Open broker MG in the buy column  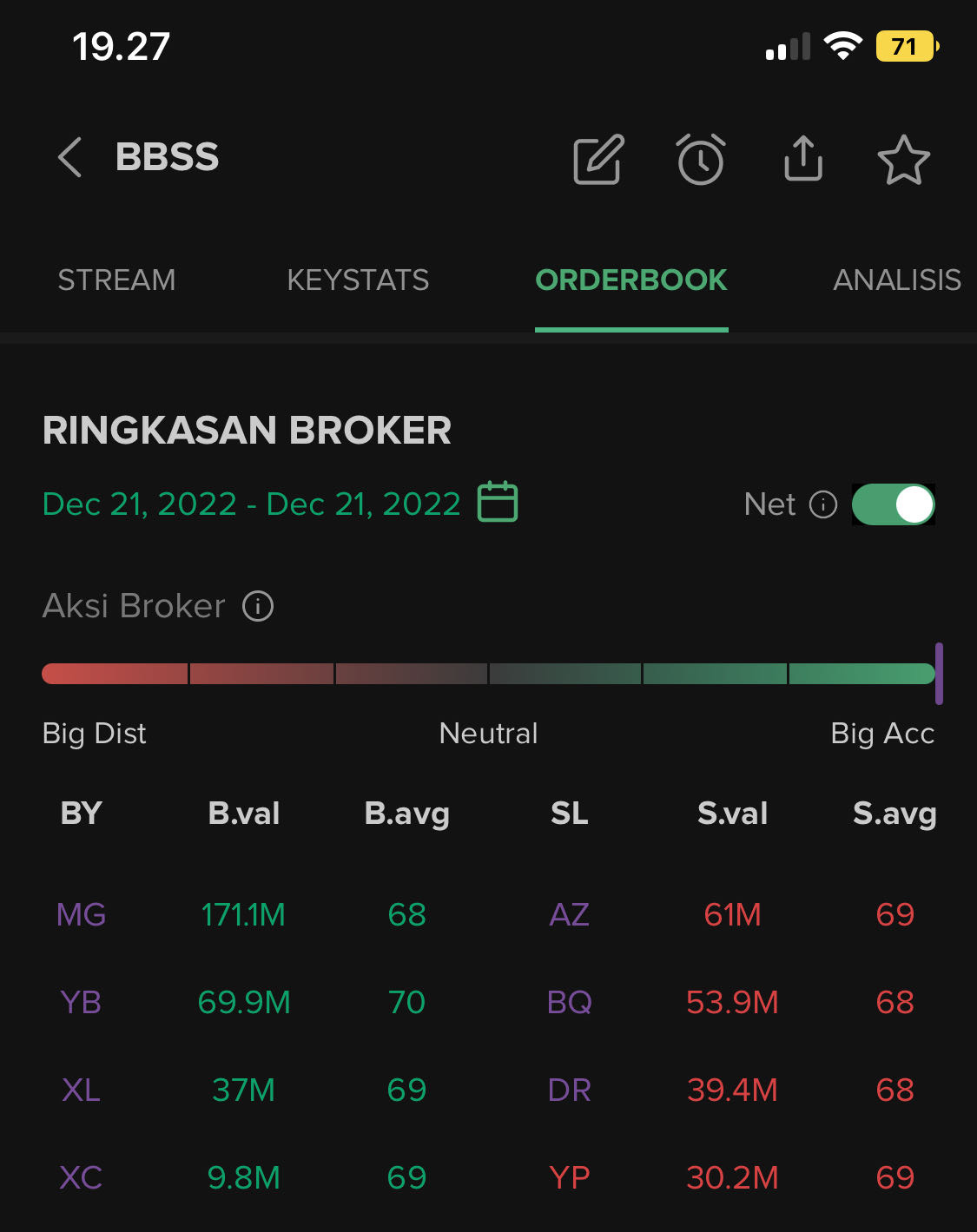pos(82,914)
